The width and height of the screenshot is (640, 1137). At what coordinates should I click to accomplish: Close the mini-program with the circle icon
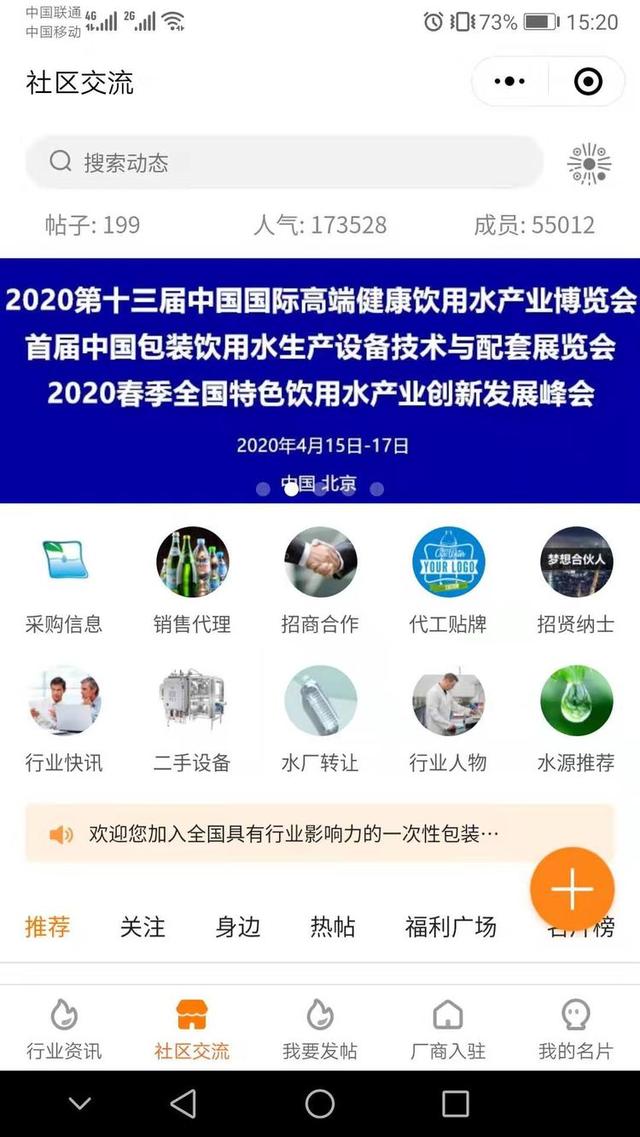pyautogui.click(x=588, y=82)
